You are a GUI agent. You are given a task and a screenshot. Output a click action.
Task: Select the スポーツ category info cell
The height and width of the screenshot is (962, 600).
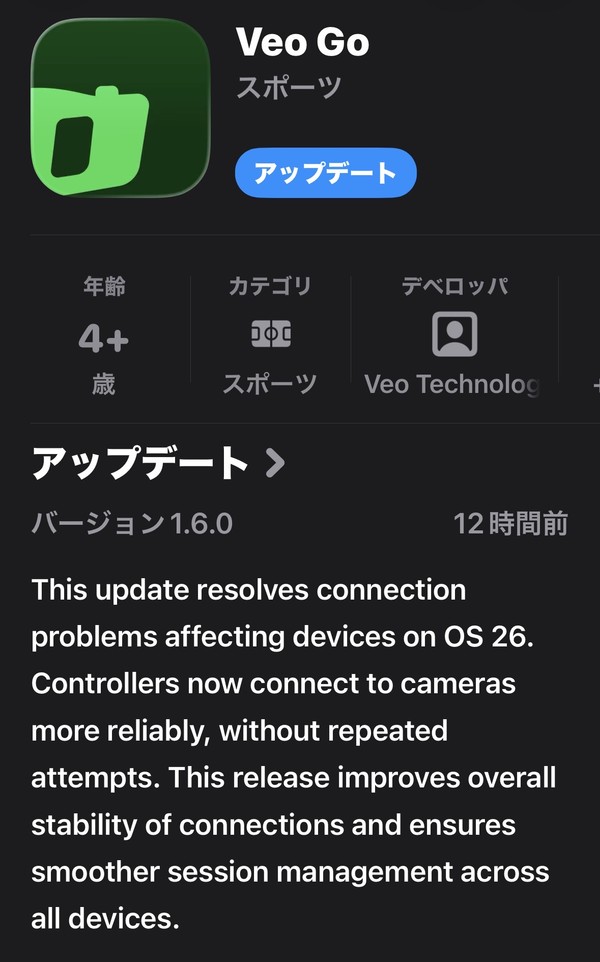pos(270,336)
